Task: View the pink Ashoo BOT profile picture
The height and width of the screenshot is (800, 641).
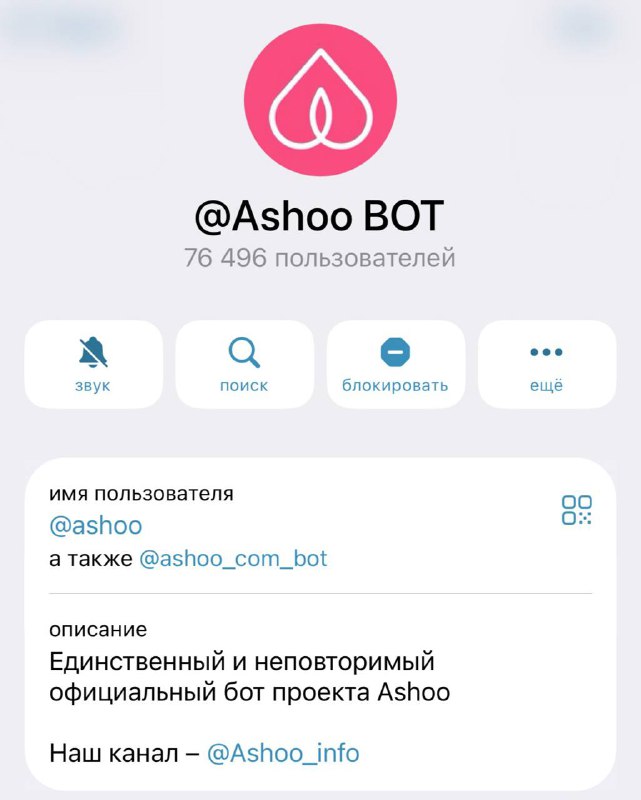Action: pos(321,101)
